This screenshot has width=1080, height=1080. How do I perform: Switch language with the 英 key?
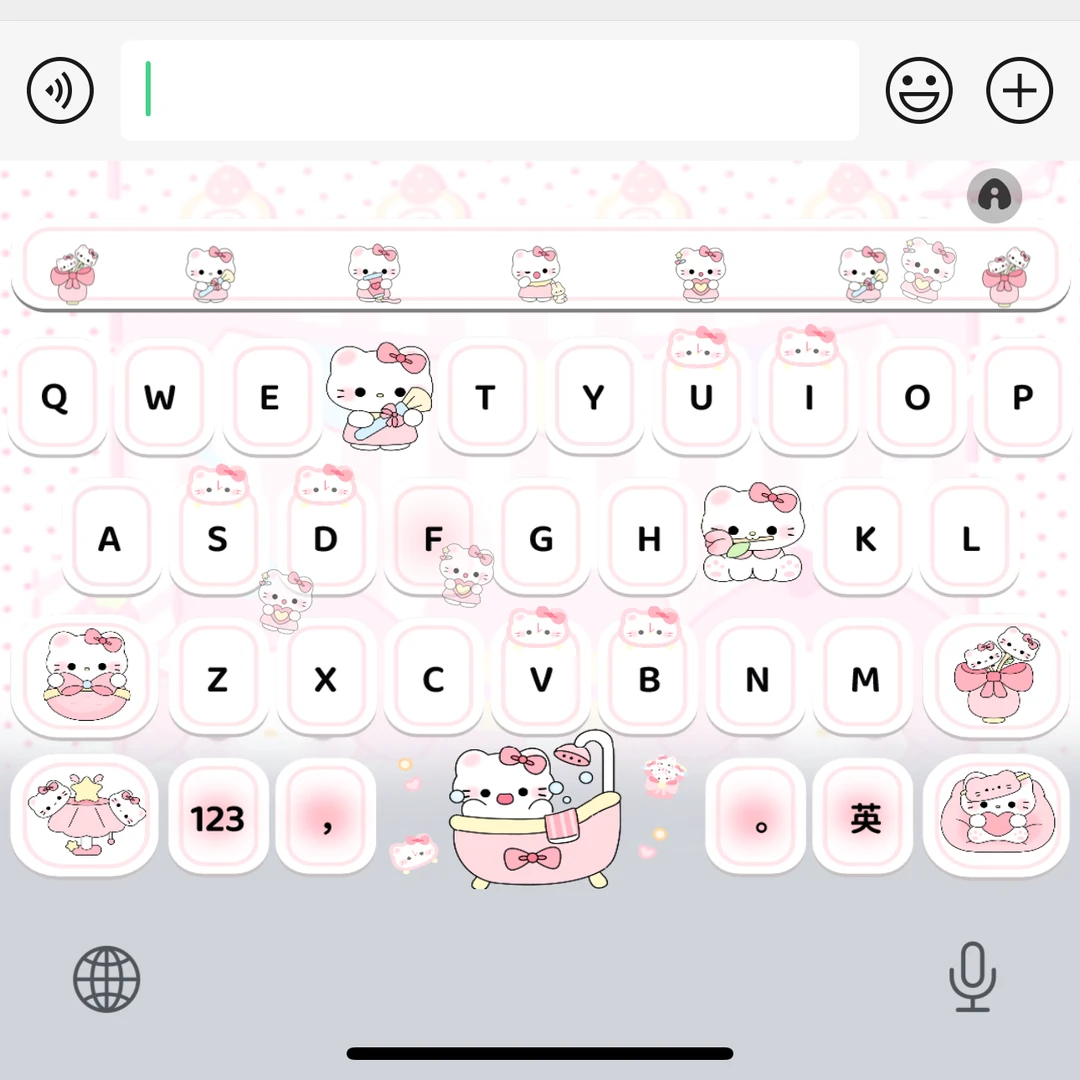pyautogui.click(x=864, y=817)
